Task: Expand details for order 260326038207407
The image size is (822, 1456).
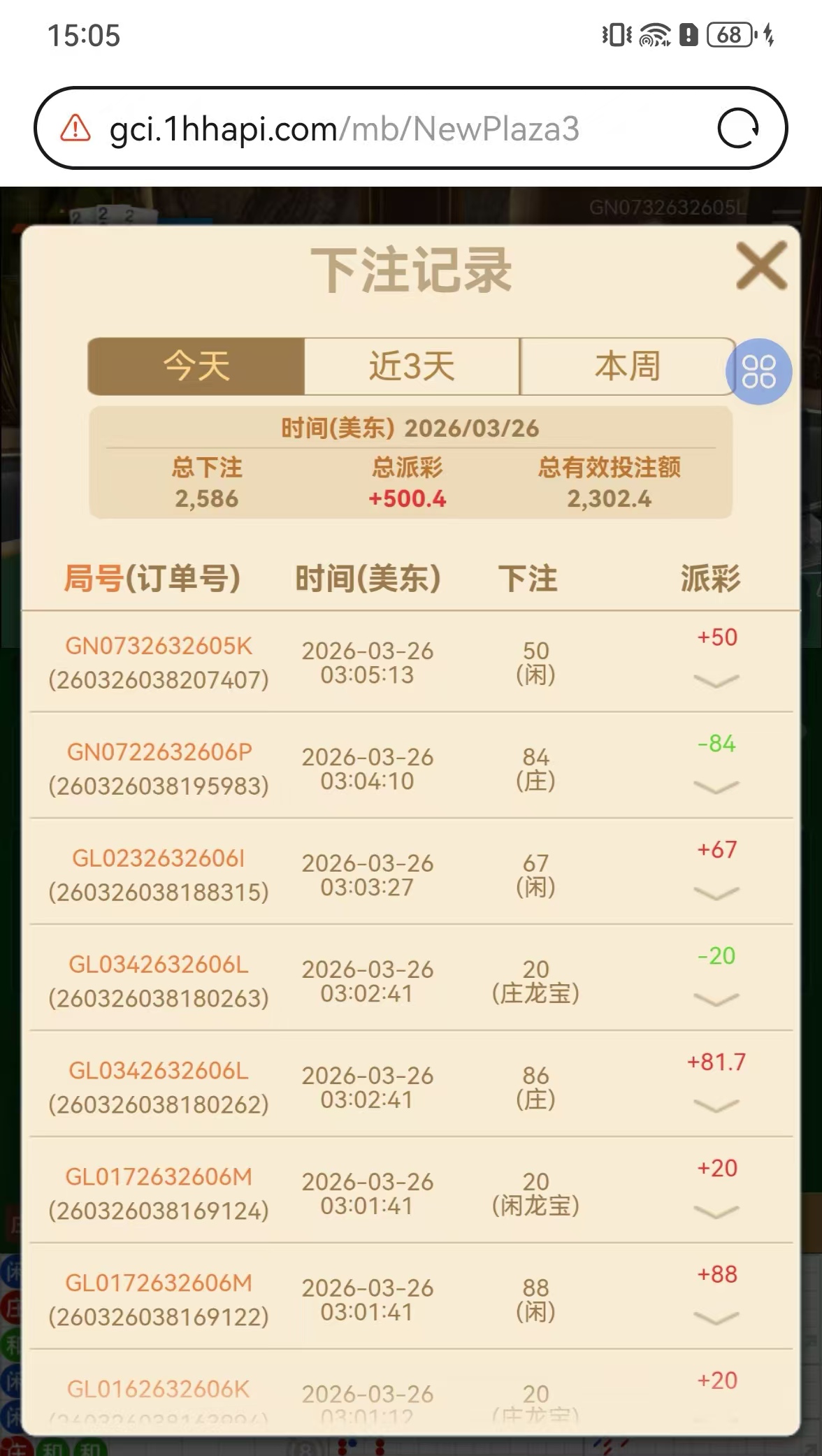Action: point(716,682)
